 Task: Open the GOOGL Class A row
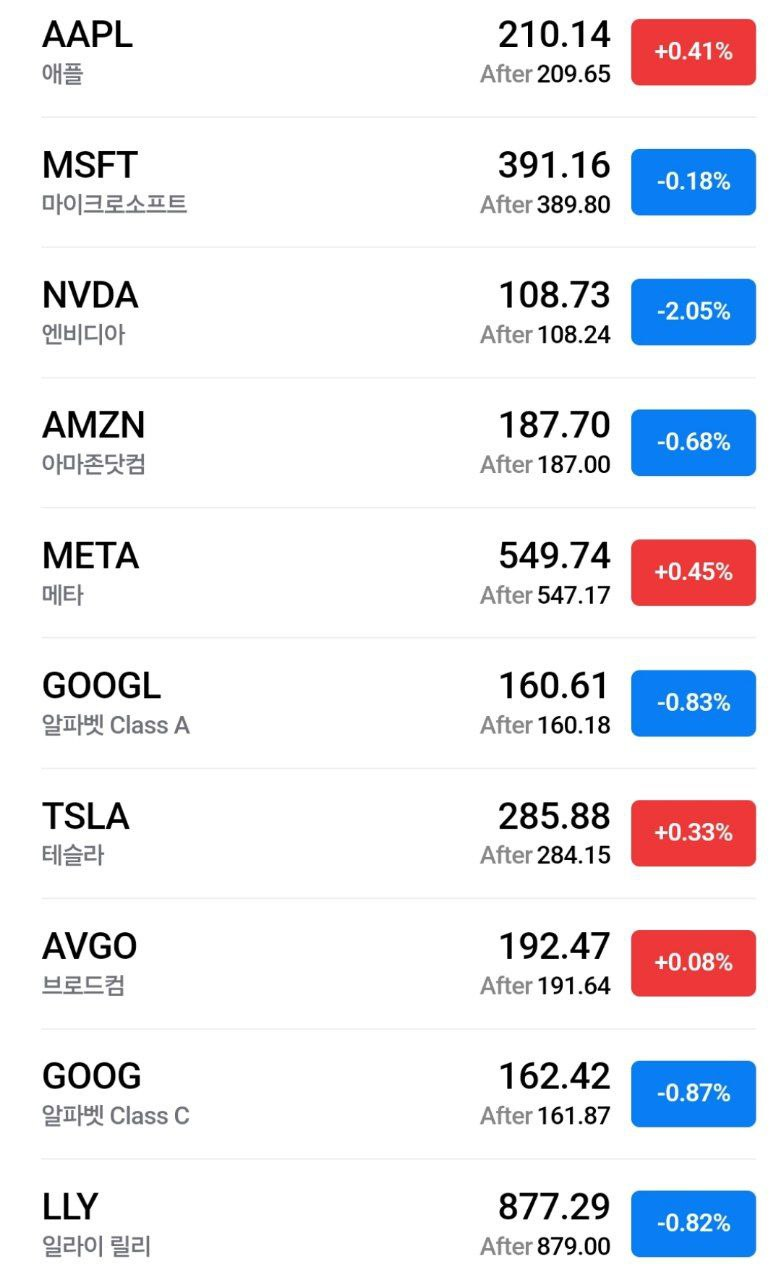click(300, 703)
